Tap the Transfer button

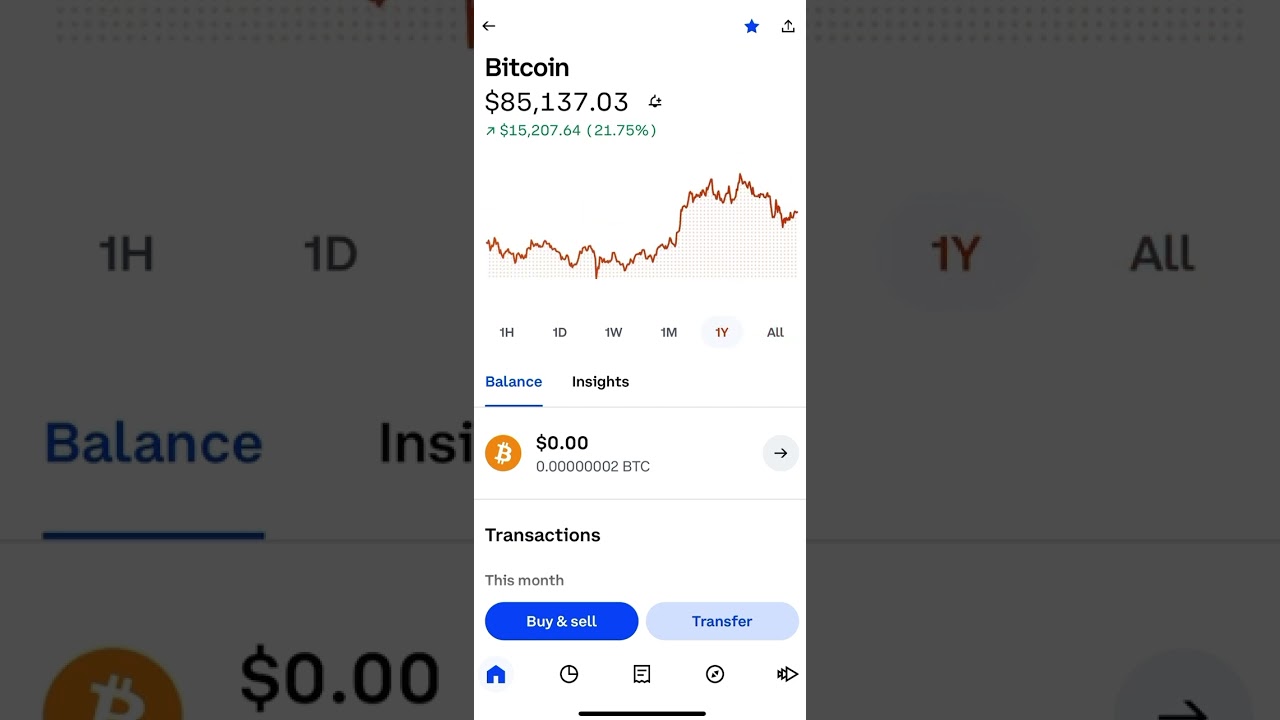coord(722,621)
